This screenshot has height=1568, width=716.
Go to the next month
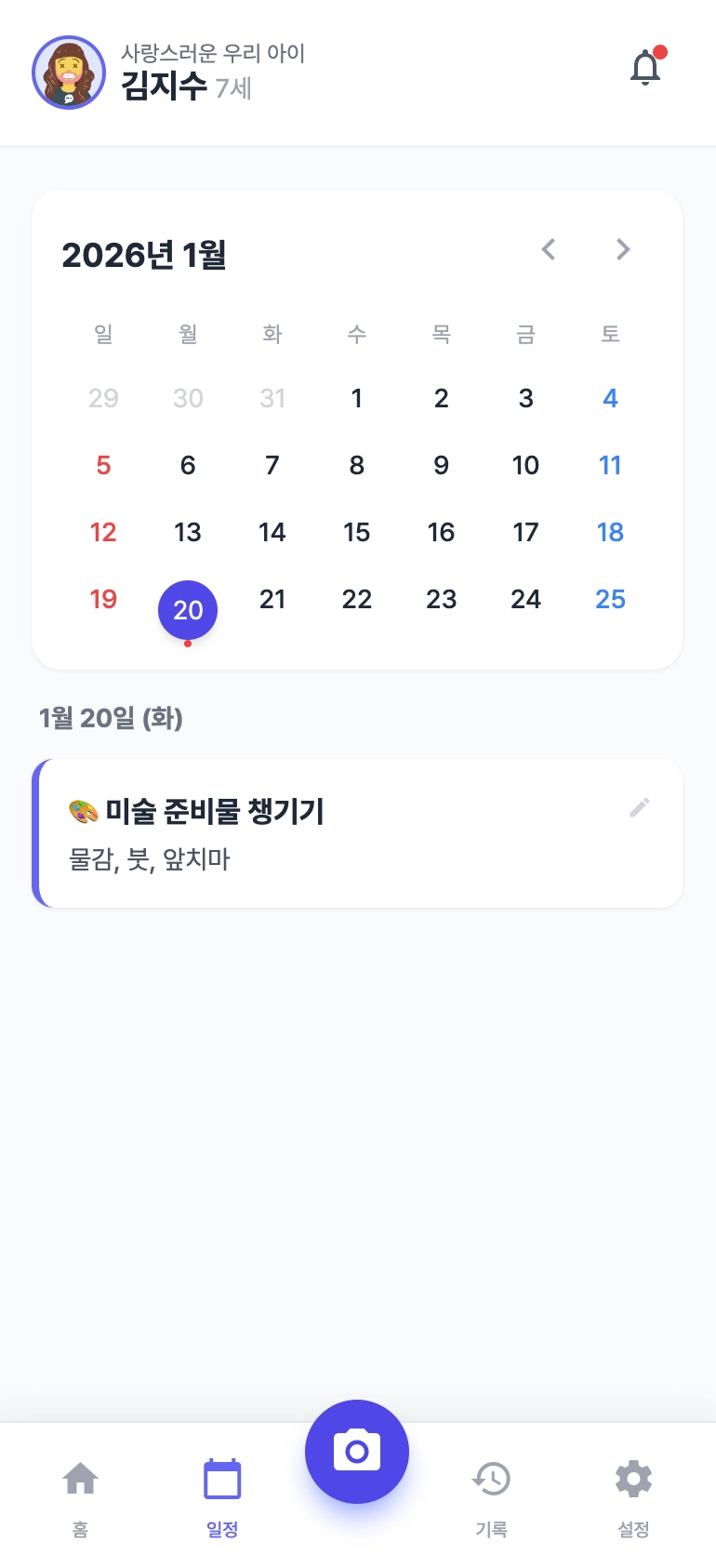623,249
